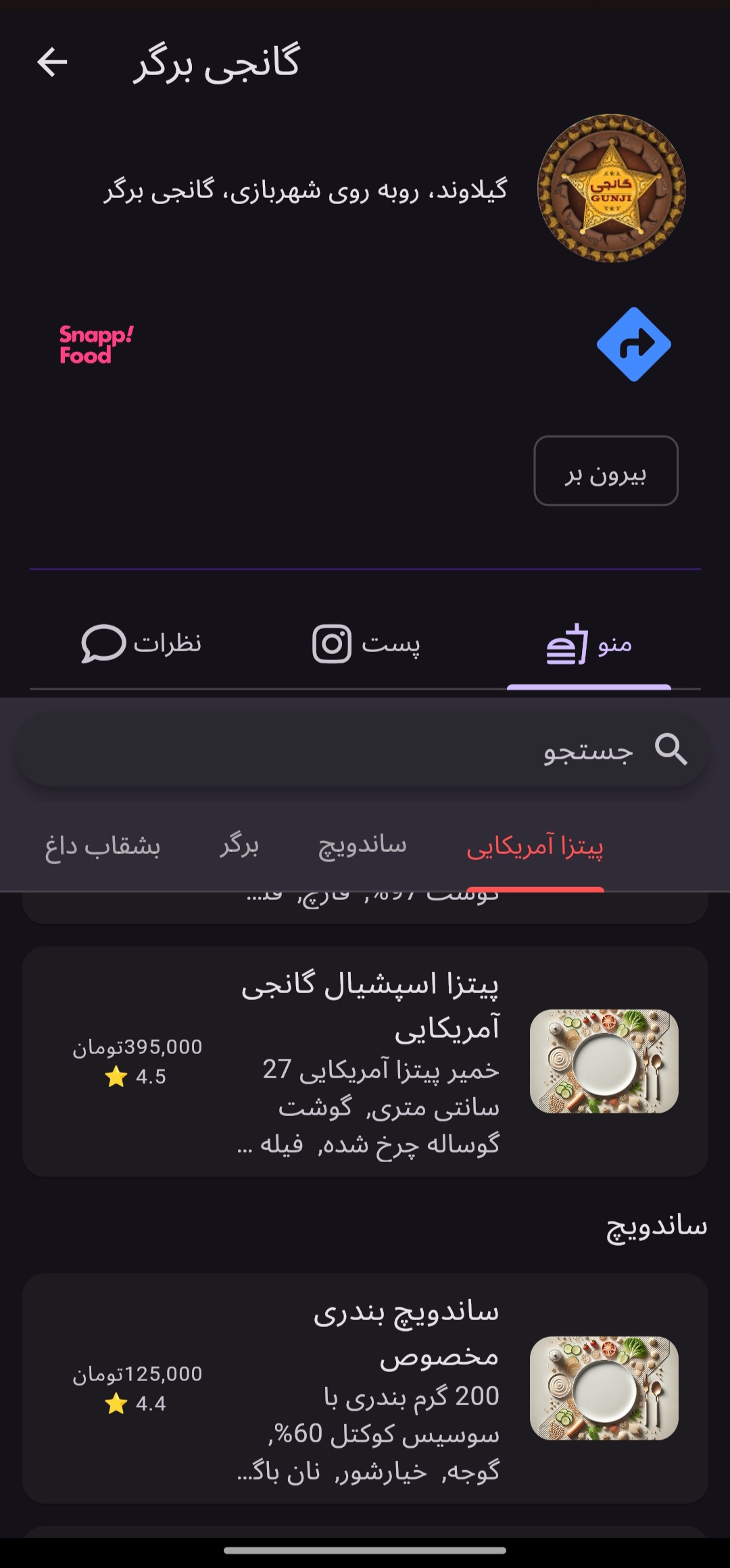The image size is (730, 1568).
Task: Open the پست Instagram posts icon
Action: tap(333, 643)
